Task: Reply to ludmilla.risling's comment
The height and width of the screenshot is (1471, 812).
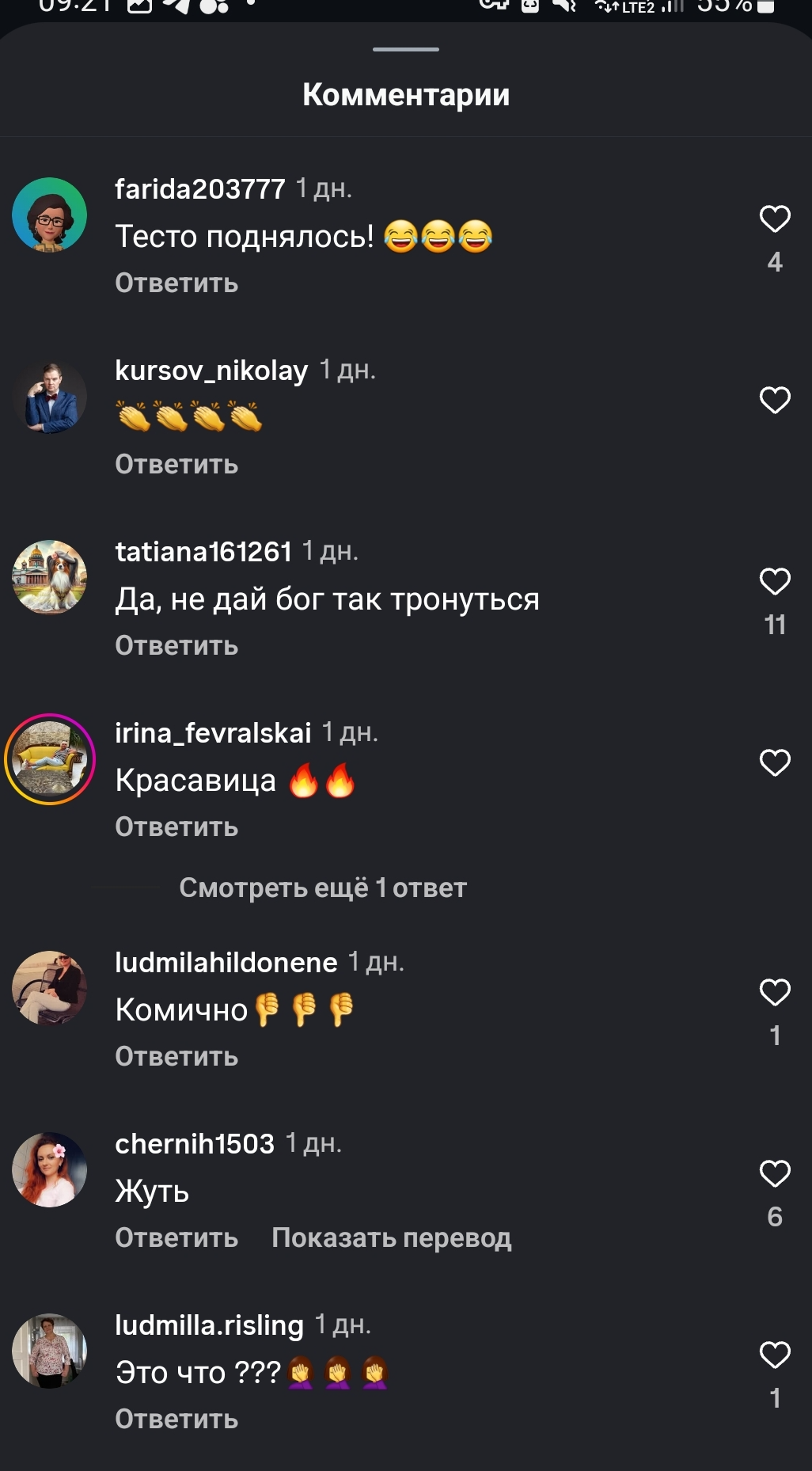Action: click(176, 1420)
